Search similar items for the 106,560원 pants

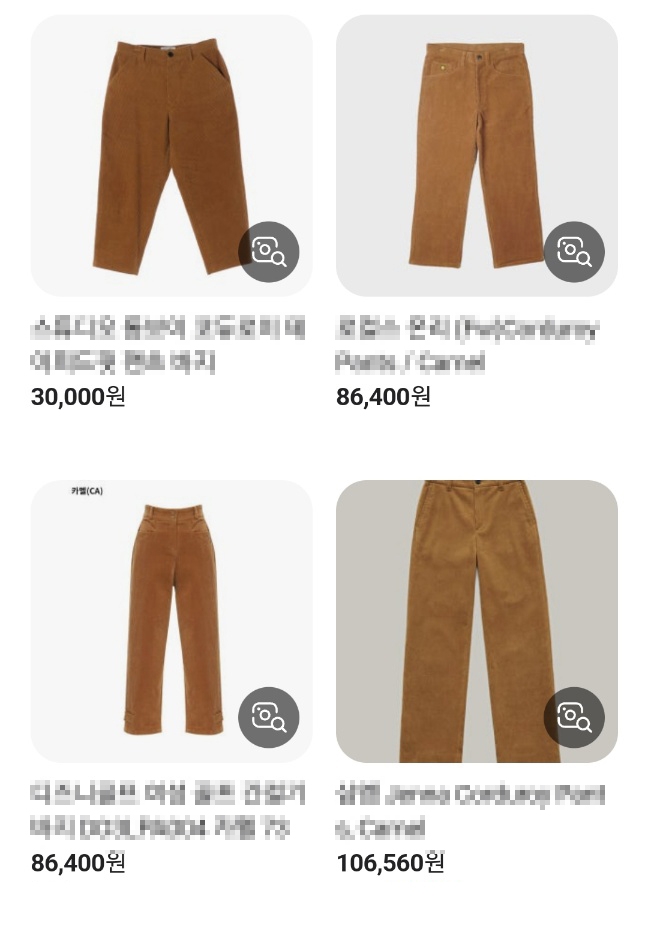(574, 717)
